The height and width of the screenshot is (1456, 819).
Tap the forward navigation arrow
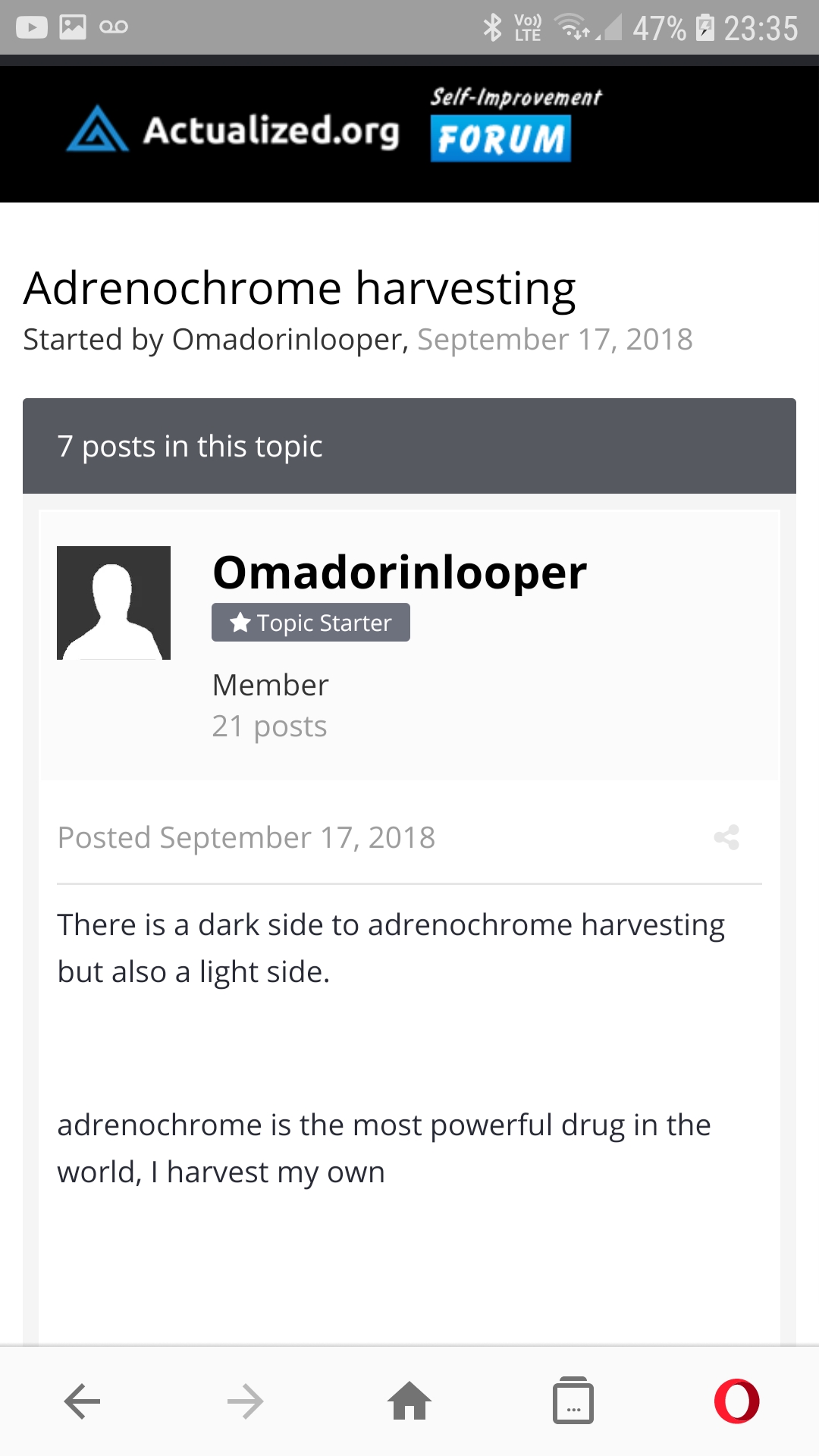(246, 1401)
